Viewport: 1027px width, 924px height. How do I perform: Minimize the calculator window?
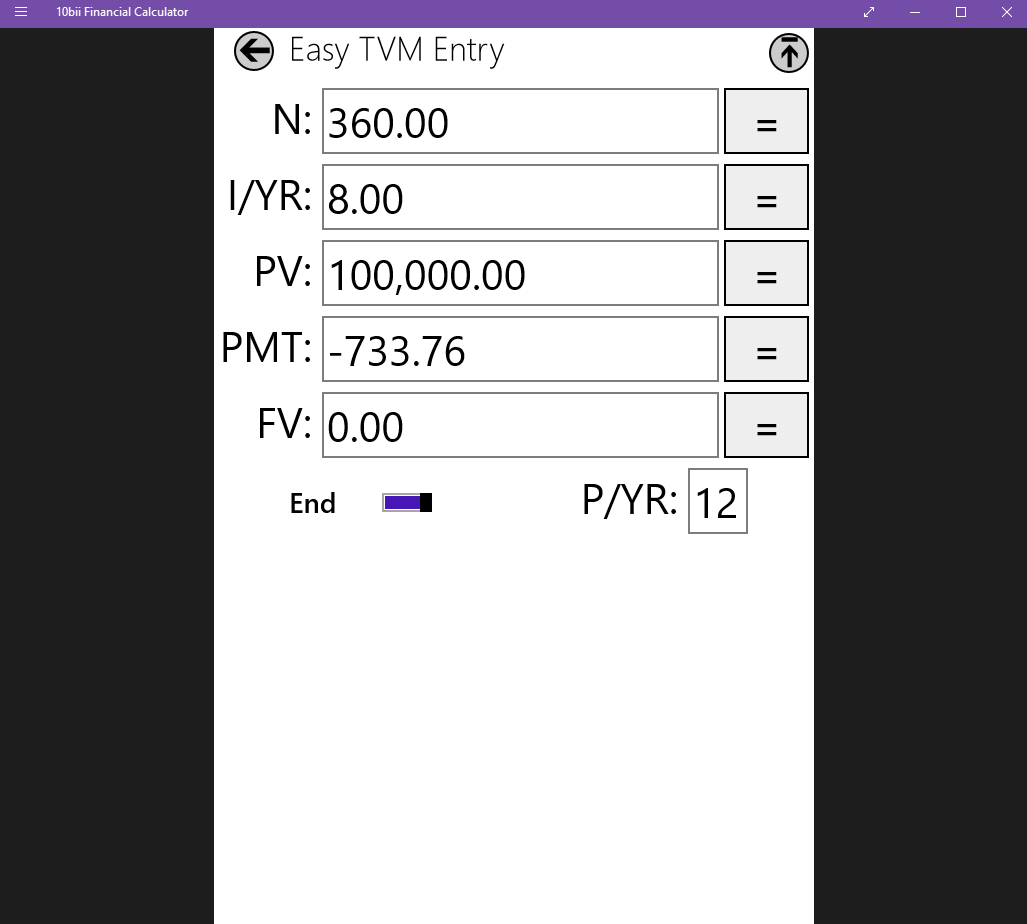coord(915,12)
